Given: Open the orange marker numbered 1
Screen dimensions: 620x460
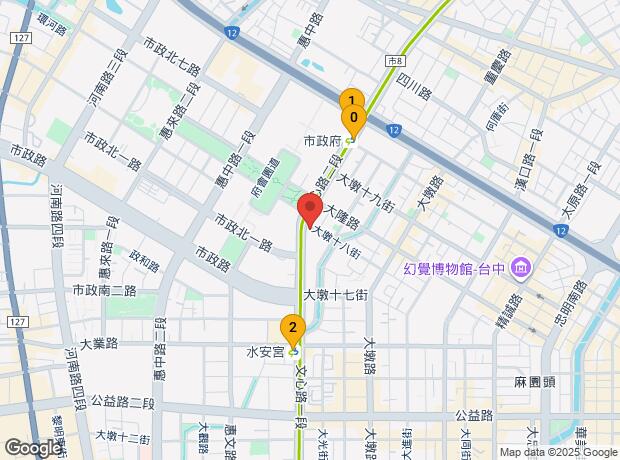Looking at the screenshot, I should (349, 98).
